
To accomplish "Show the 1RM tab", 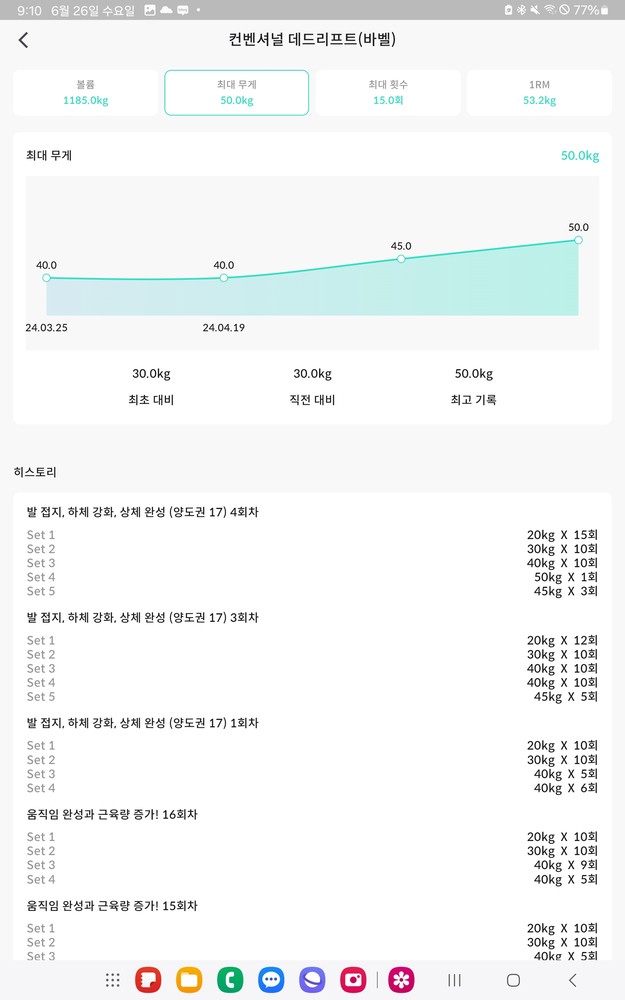I will 539,93.
